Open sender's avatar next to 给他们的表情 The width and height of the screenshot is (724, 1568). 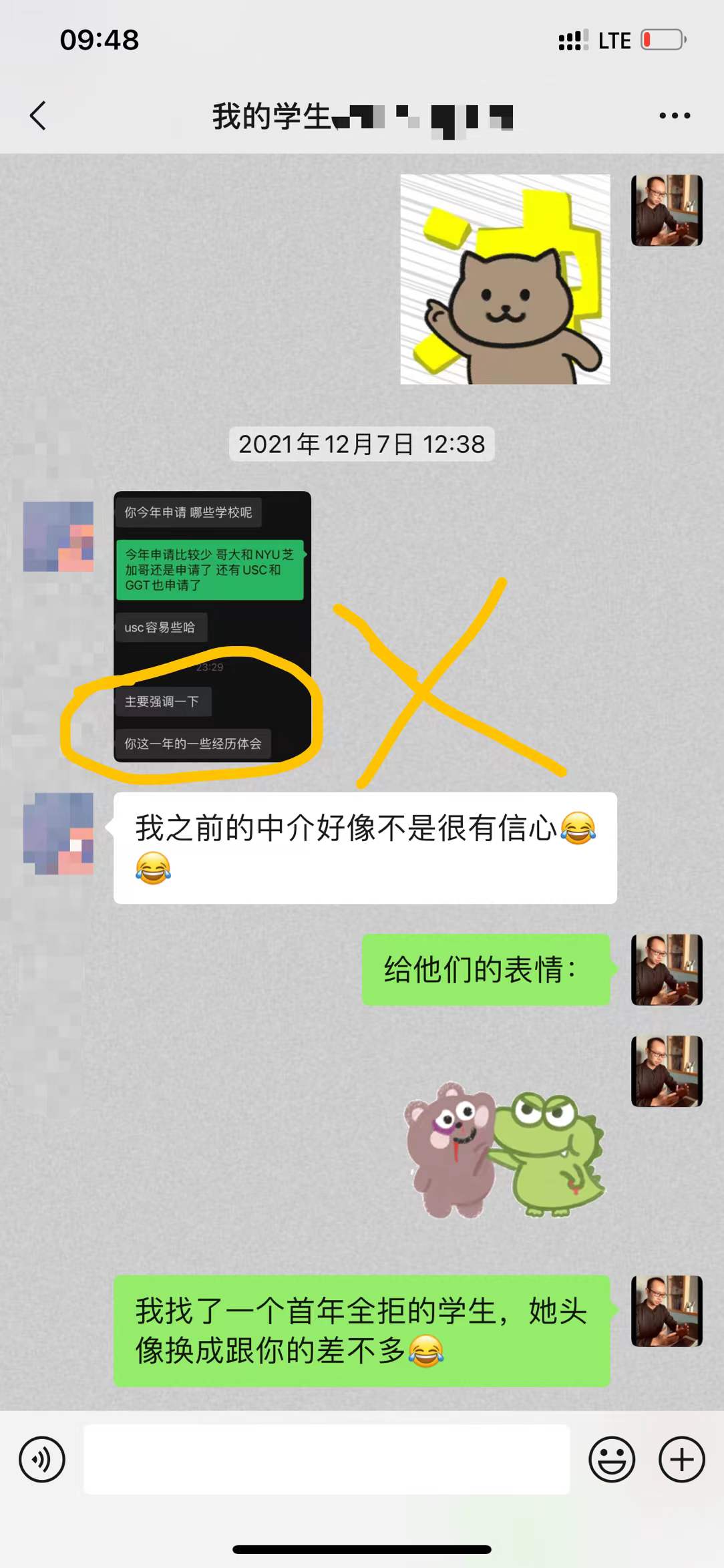pos(667,969)
